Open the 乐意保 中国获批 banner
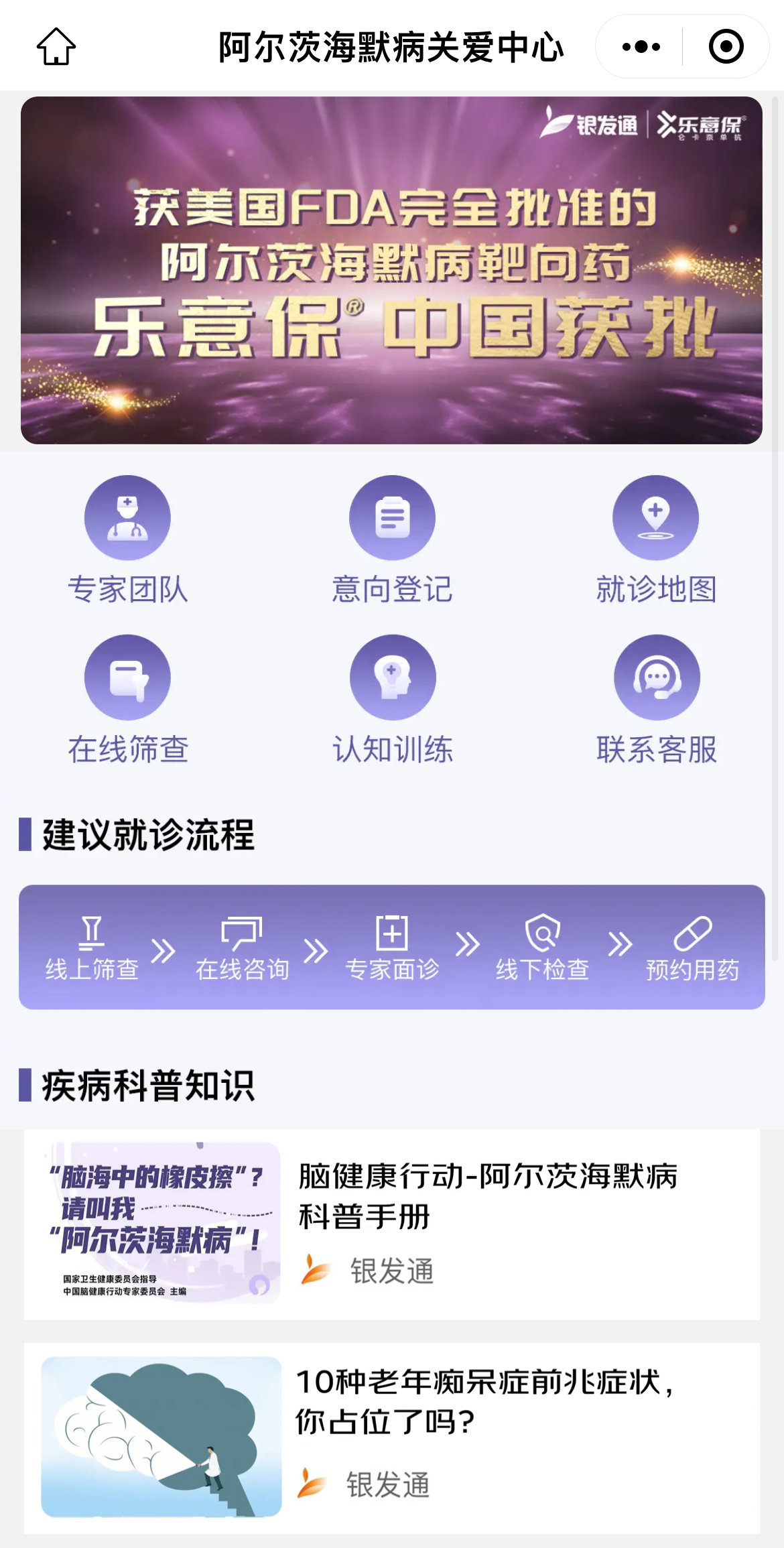Viewport: 784px width, 1548px height. point(391,271)
